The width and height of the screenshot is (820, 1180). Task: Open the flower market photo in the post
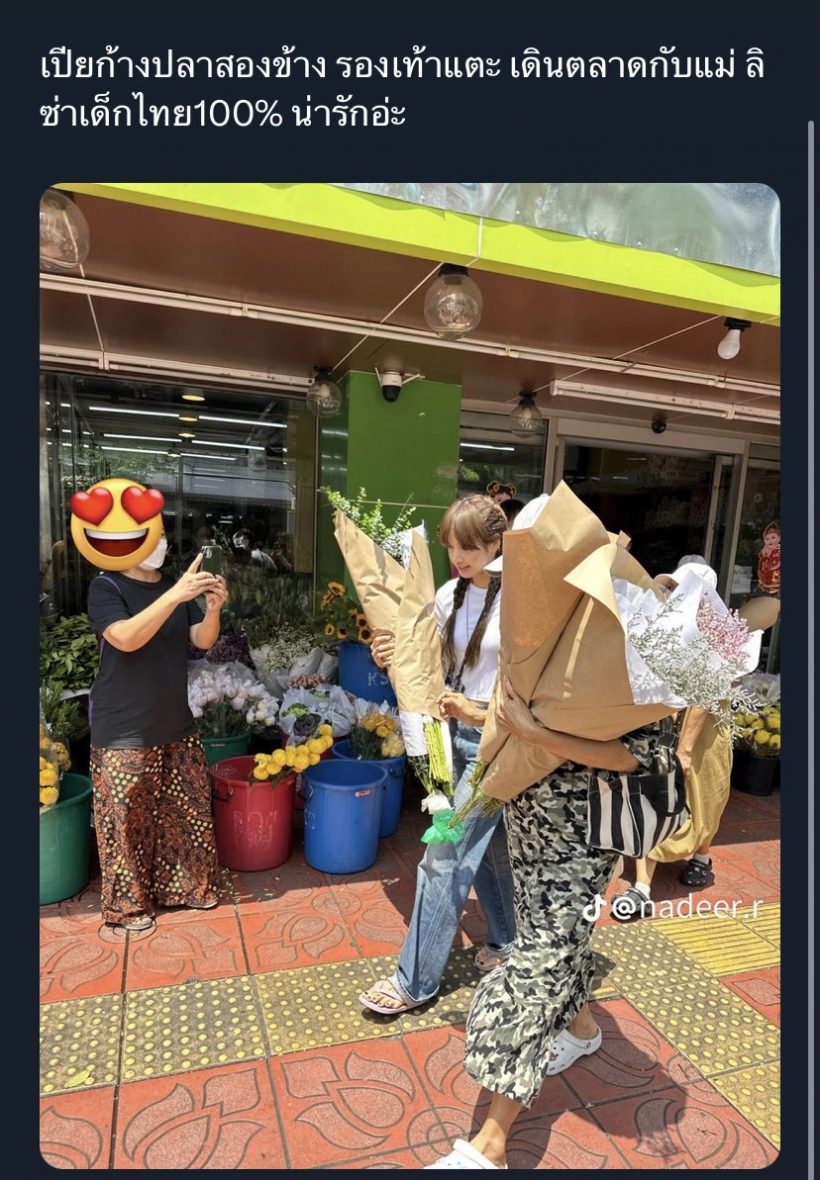click(x=409, y=675)
